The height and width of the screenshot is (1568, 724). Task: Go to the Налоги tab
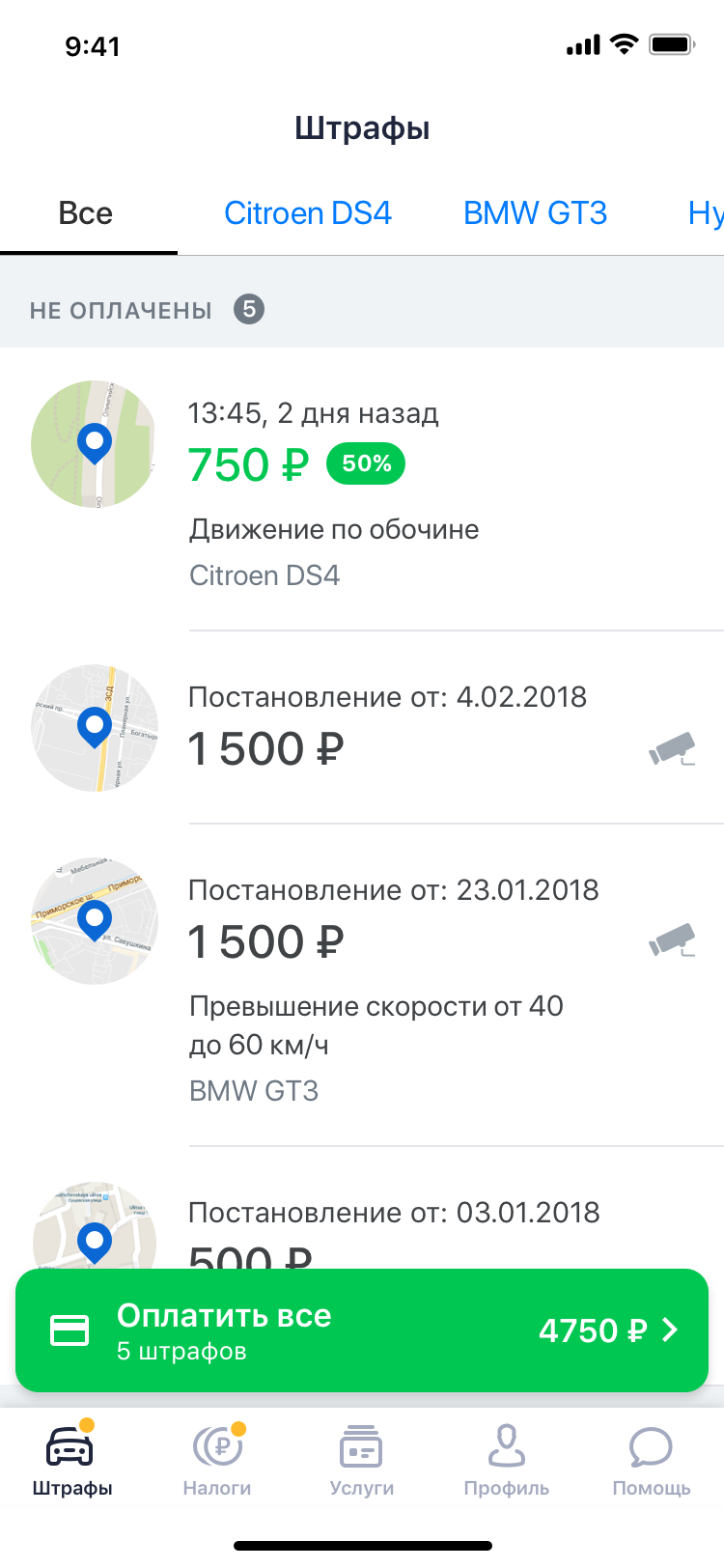click(x=217, y=1458)
